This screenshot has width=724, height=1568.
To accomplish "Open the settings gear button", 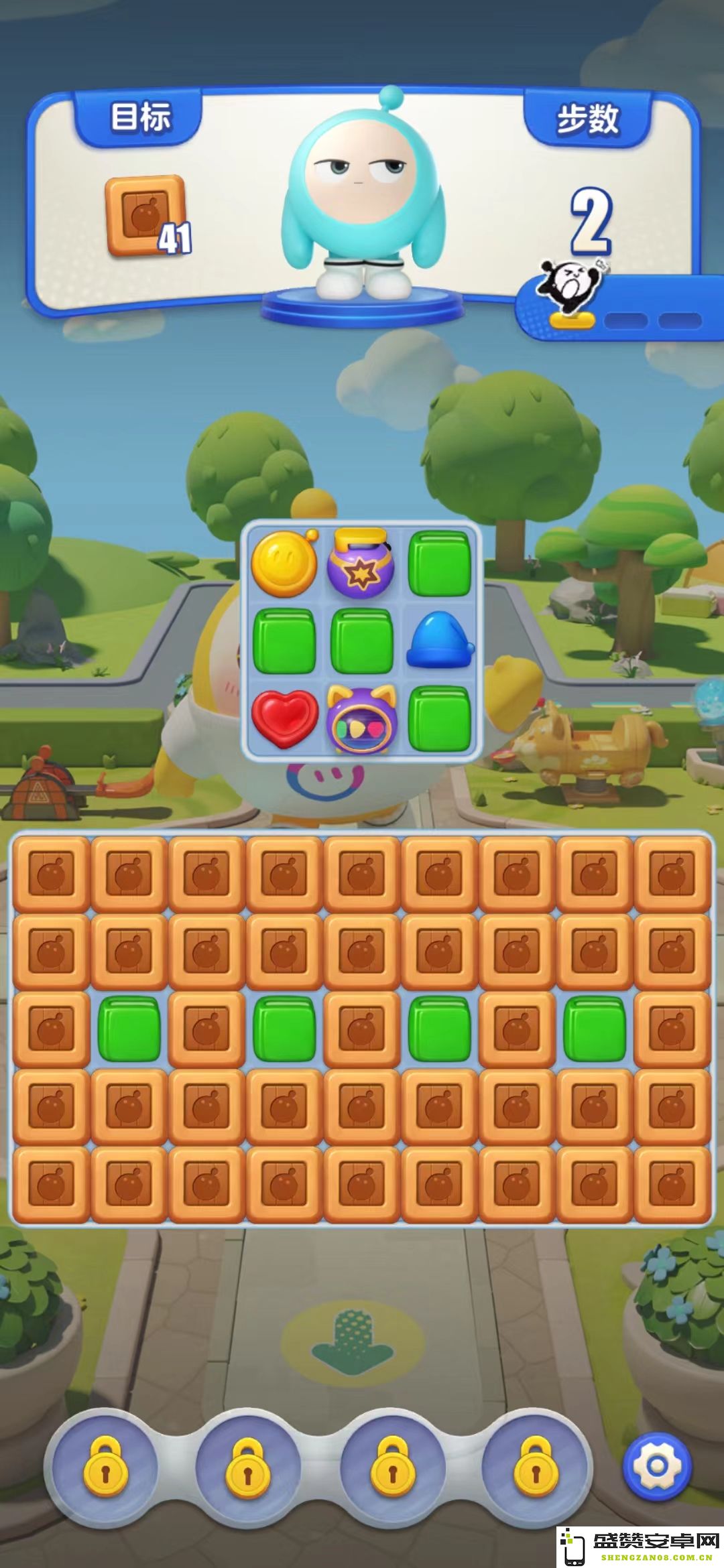I will click(657, 1465).
